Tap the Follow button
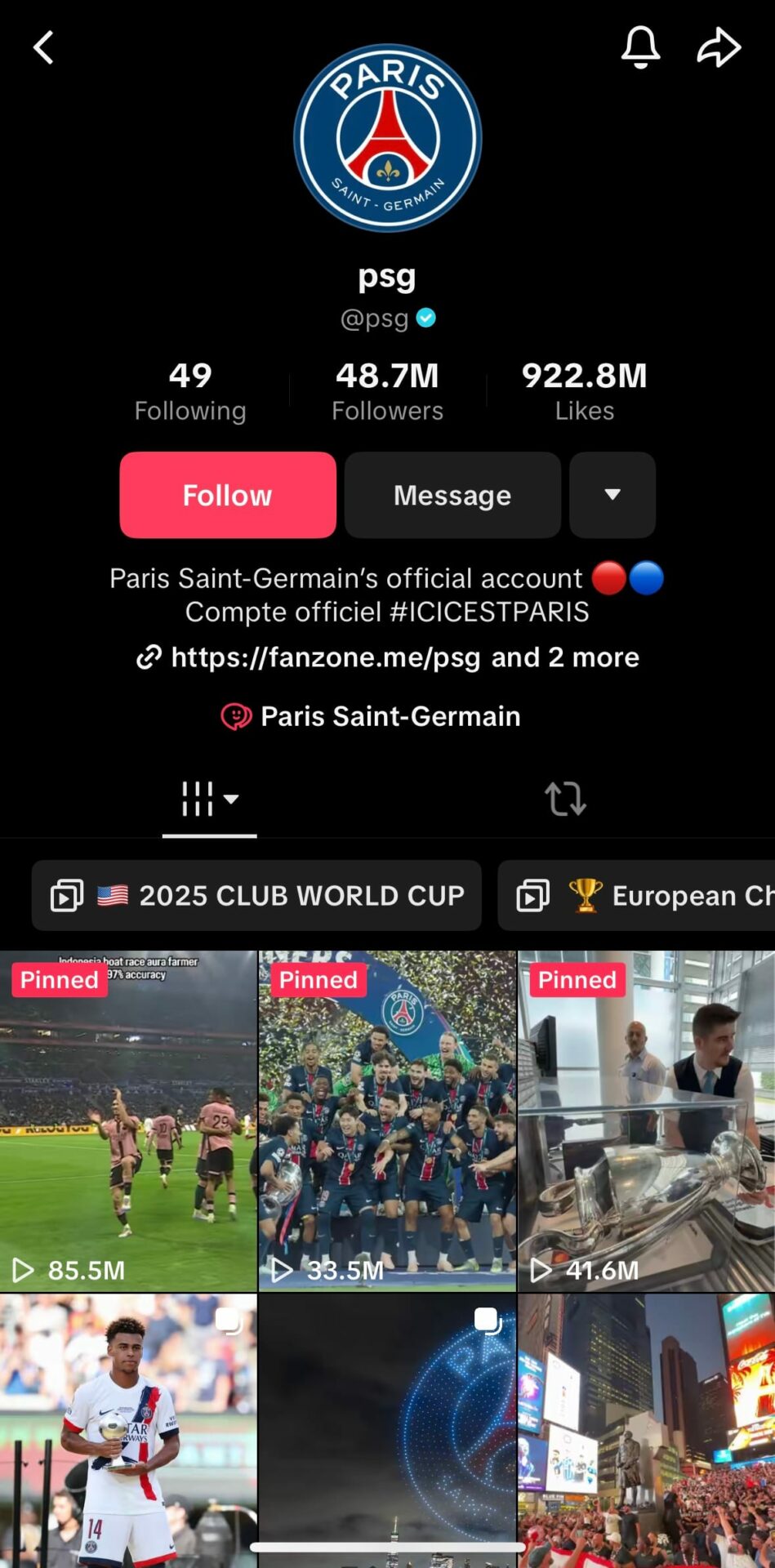This screenshot has height=1568, width=775. [x=227, y=495]
